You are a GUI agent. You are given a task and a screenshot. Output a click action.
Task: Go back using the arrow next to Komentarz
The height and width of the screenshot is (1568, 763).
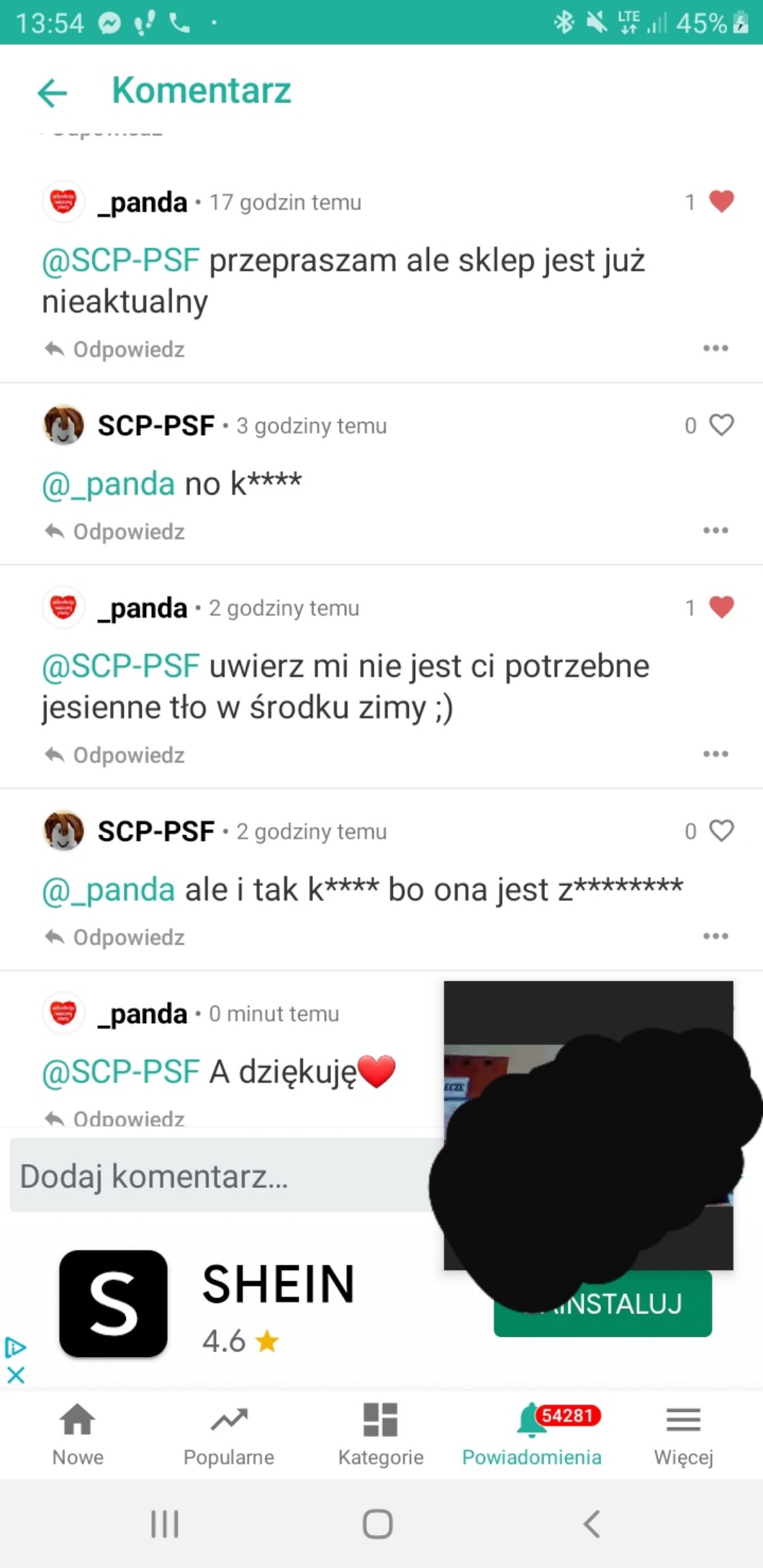point(52,93)
